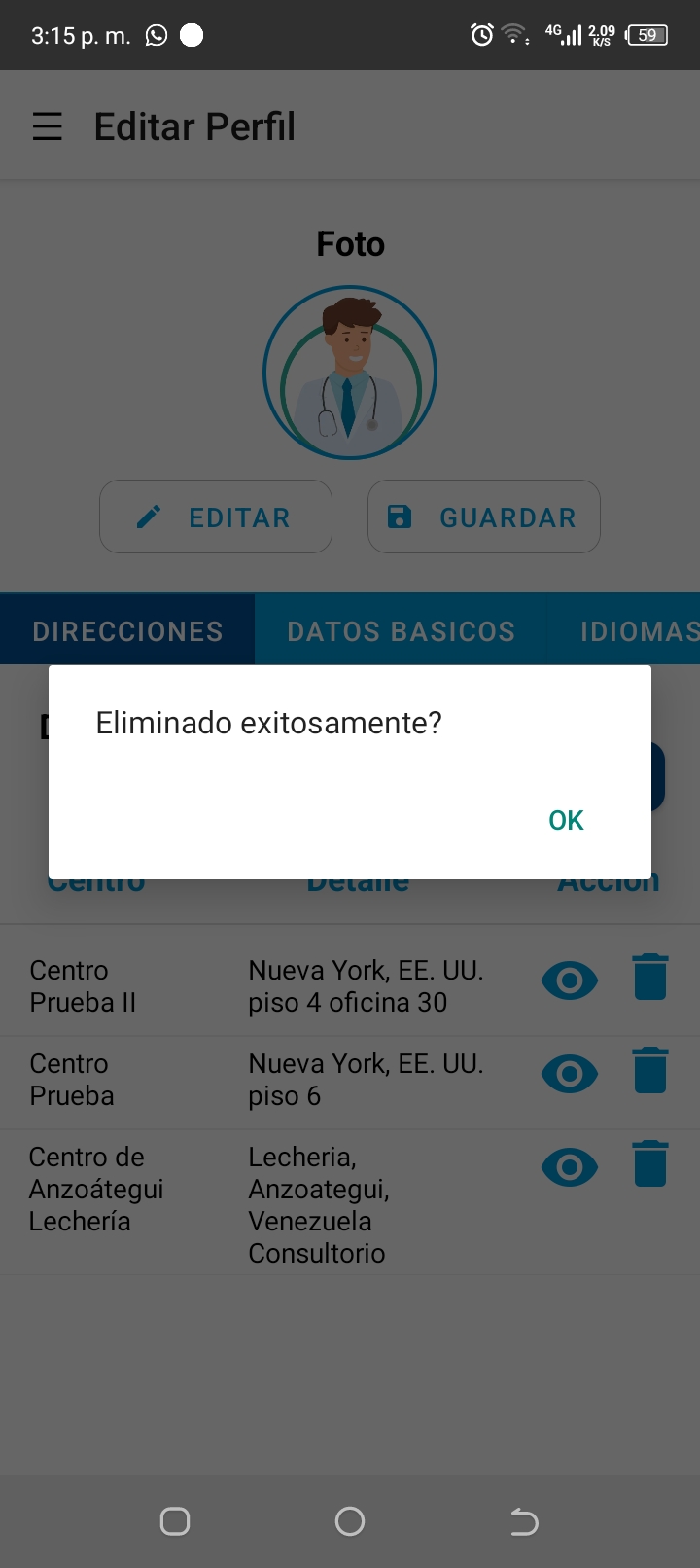
Task: Delete the Centro Prueba II address
Action: 650,978
